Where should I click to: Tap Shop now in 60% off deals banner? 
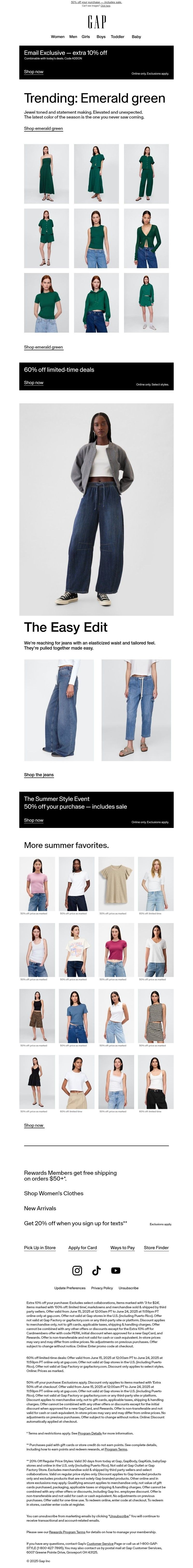(x=34, y=382)
